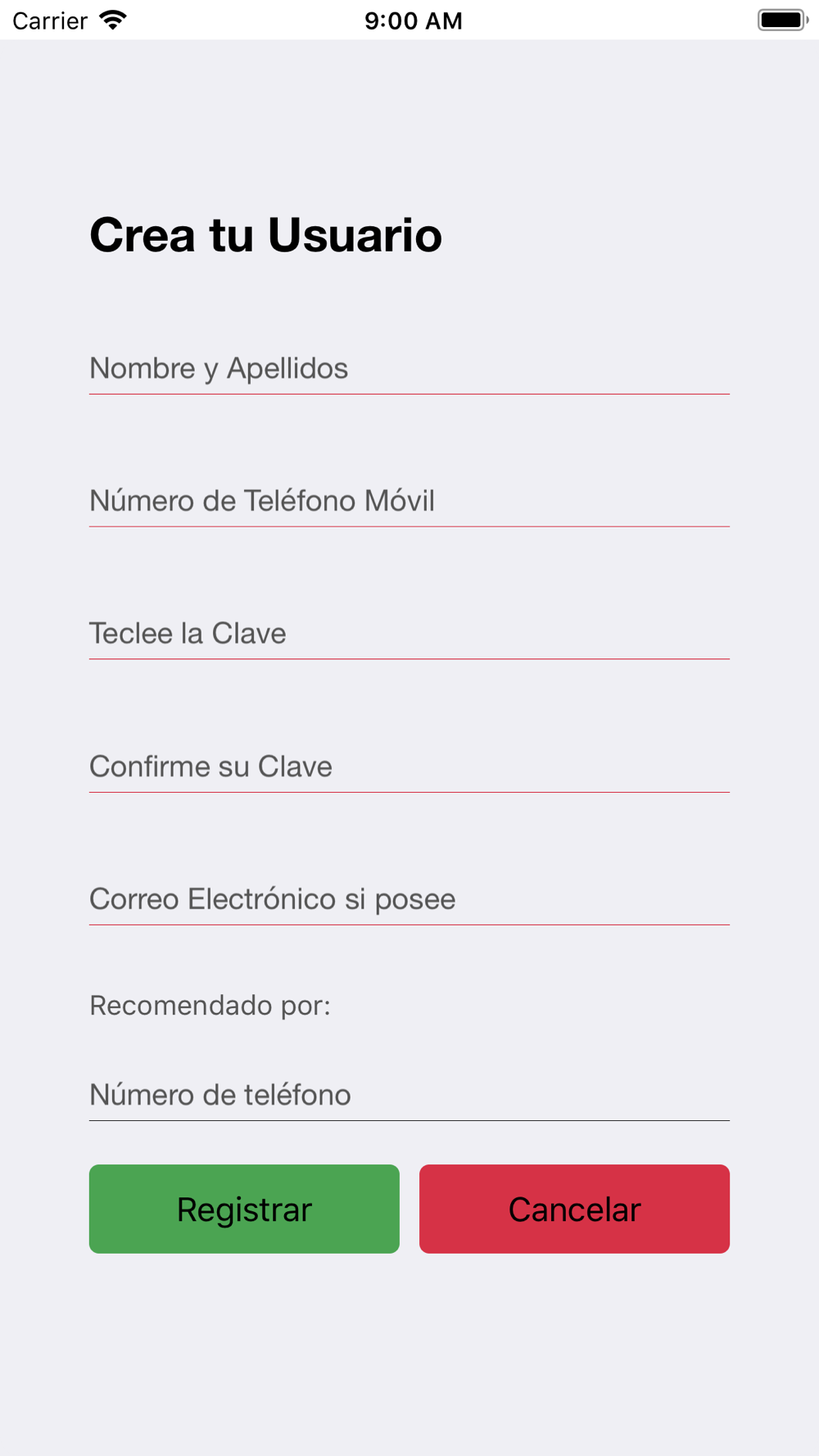Tap the Nombre y Apellidos field

[409, 369]
